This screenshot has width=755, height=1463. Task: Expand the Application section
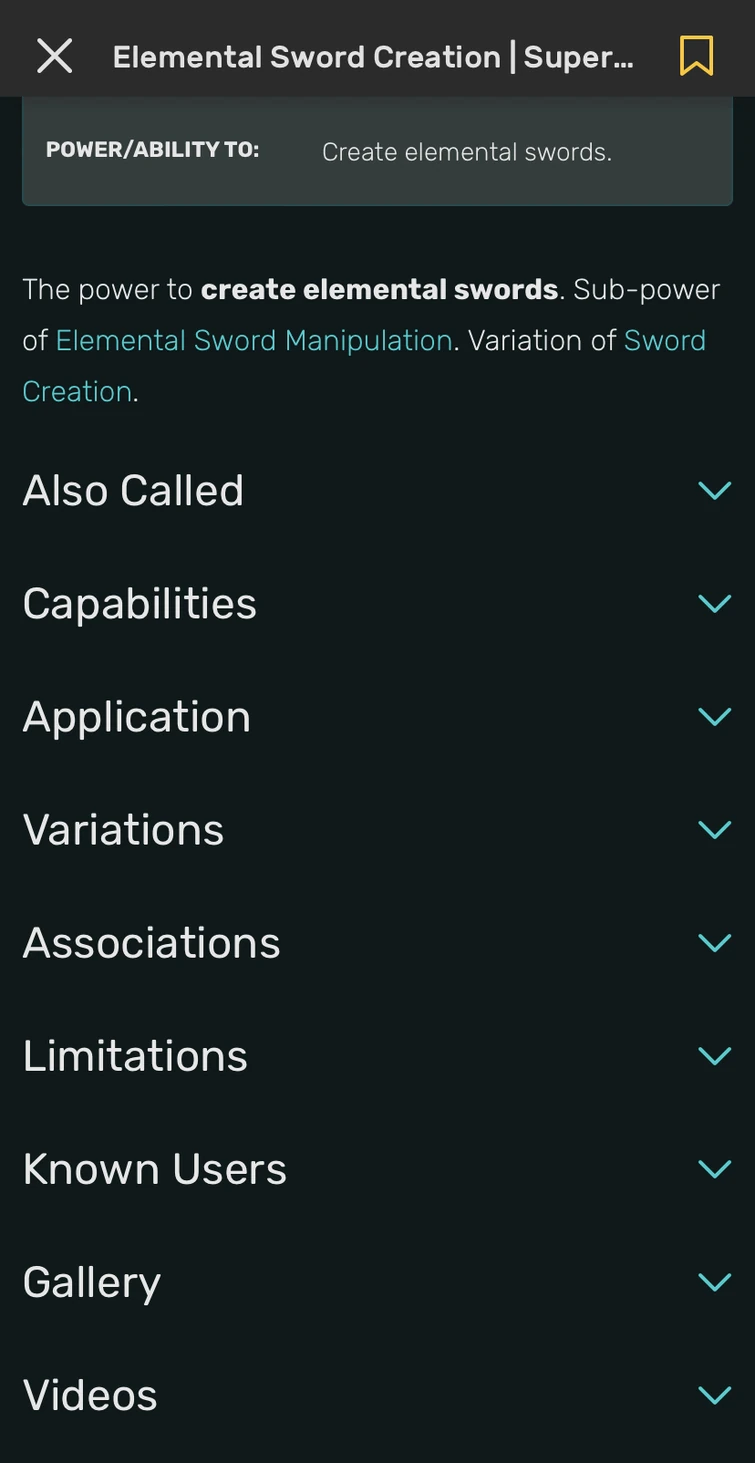[x=714, y=716]
